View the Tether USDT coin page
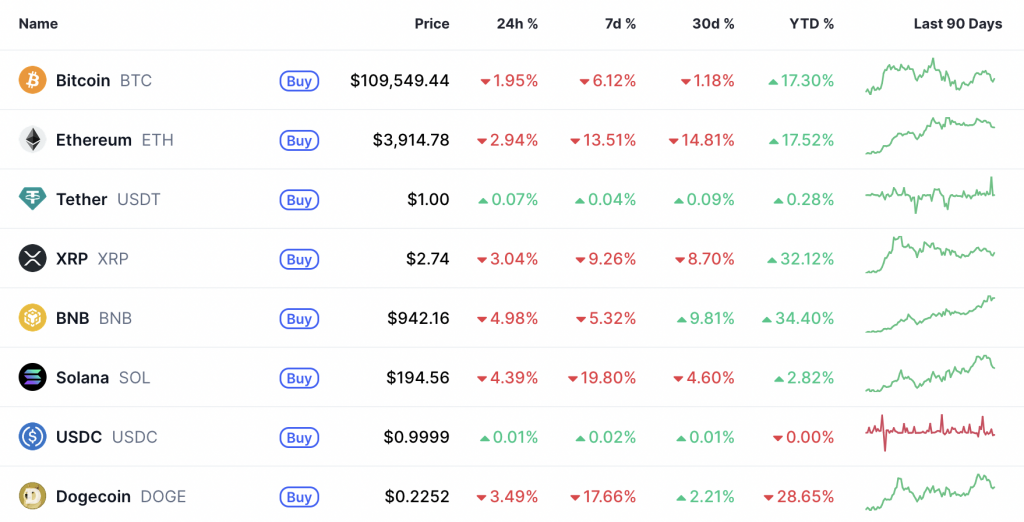1024x522 pixels. [81, 199]
